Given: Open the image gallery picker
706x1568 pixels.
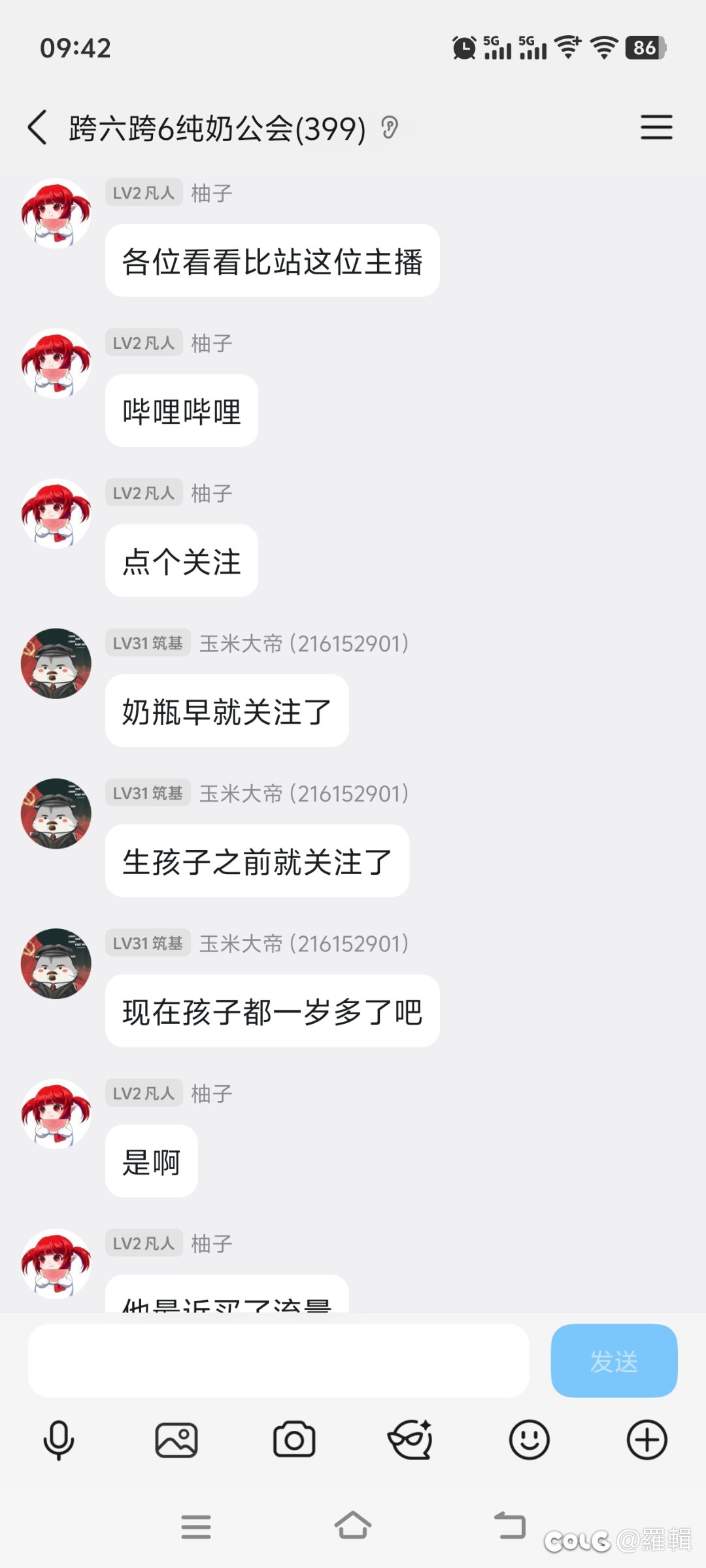Looking at the screenshot, I should (x=176, y=1440).
